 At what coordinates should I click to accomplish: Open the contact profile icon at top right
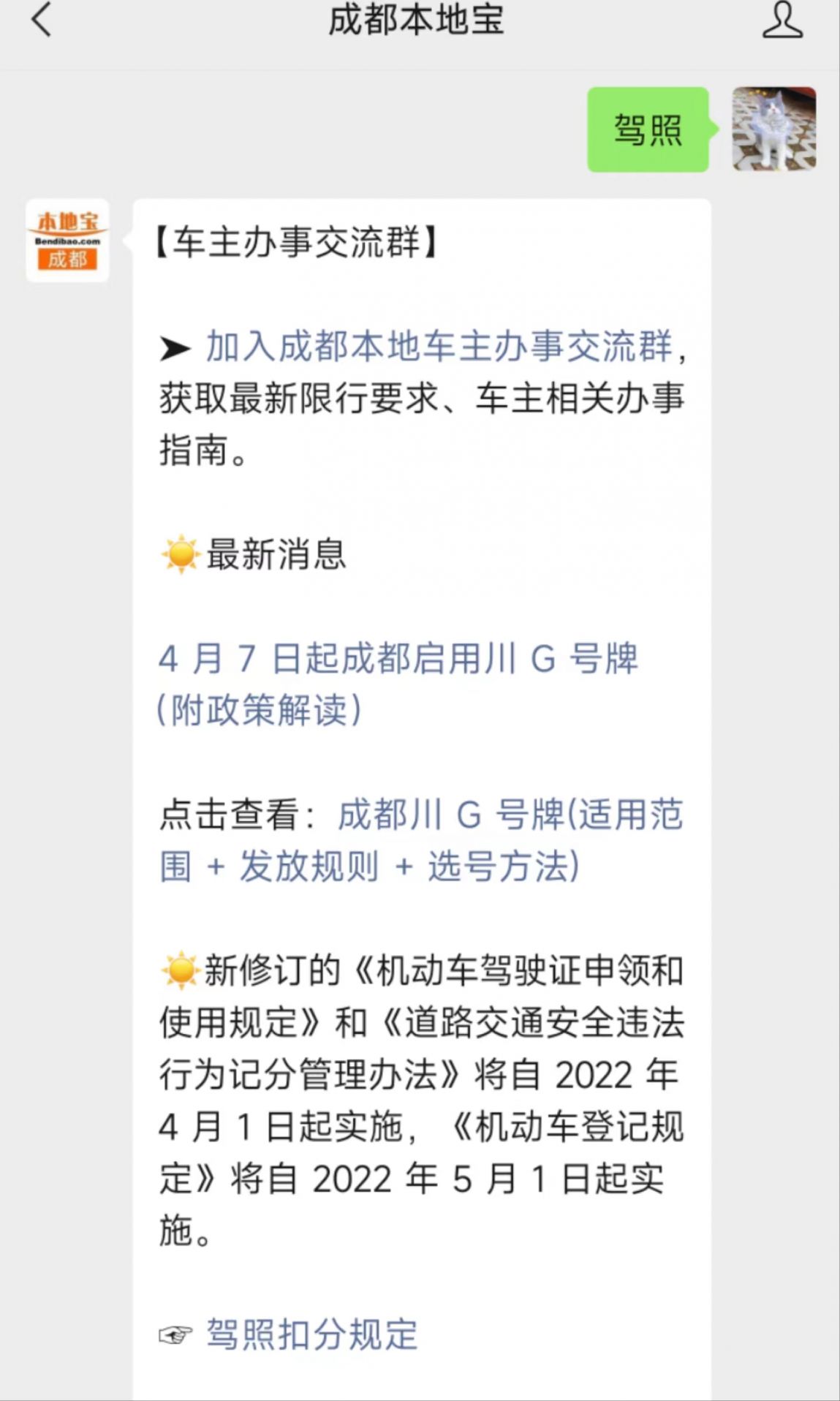click(x=784, y=20)
